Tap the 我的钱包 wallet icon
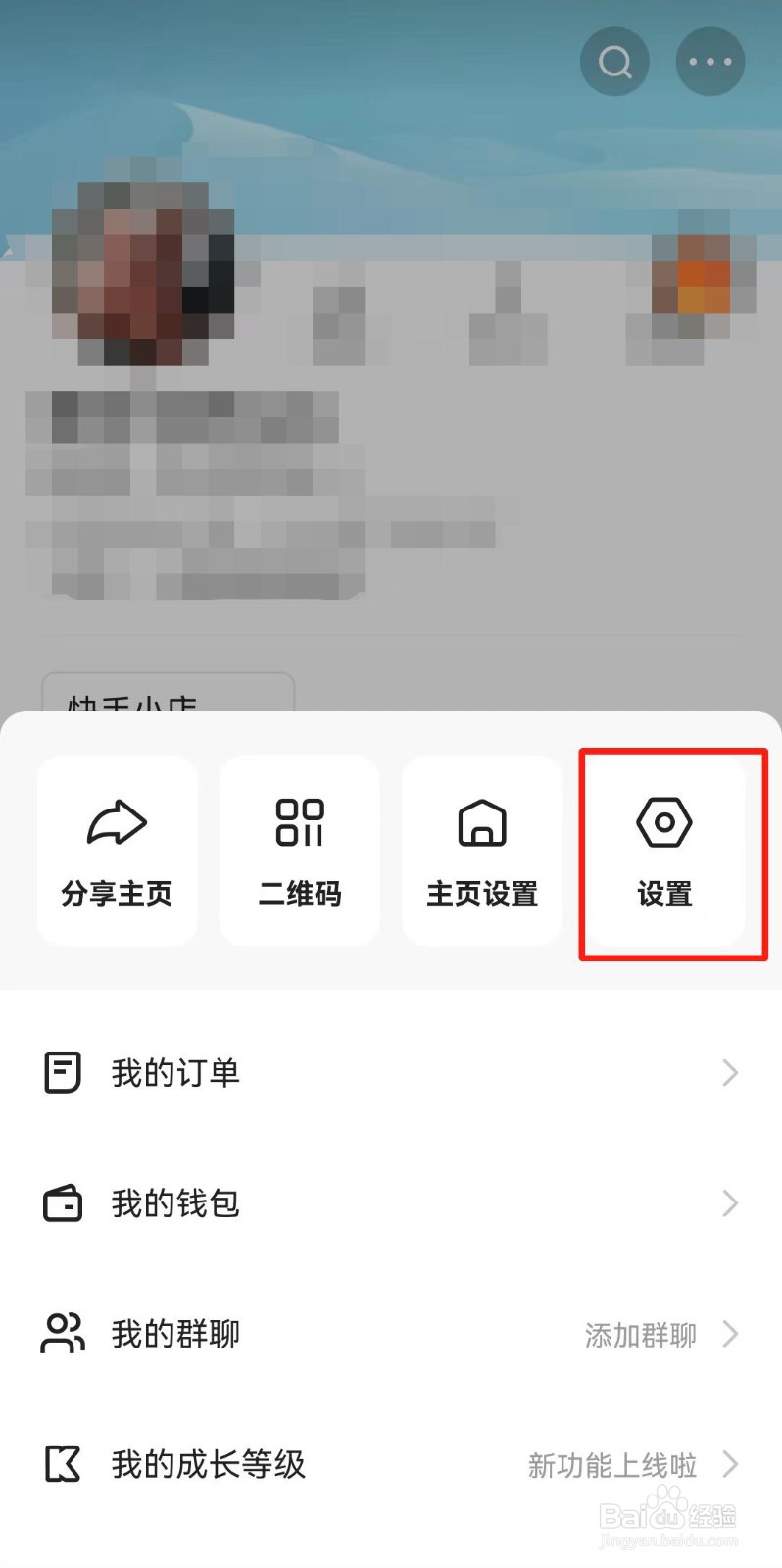Screen dimensions: 782x1568 pos(62,1202)
